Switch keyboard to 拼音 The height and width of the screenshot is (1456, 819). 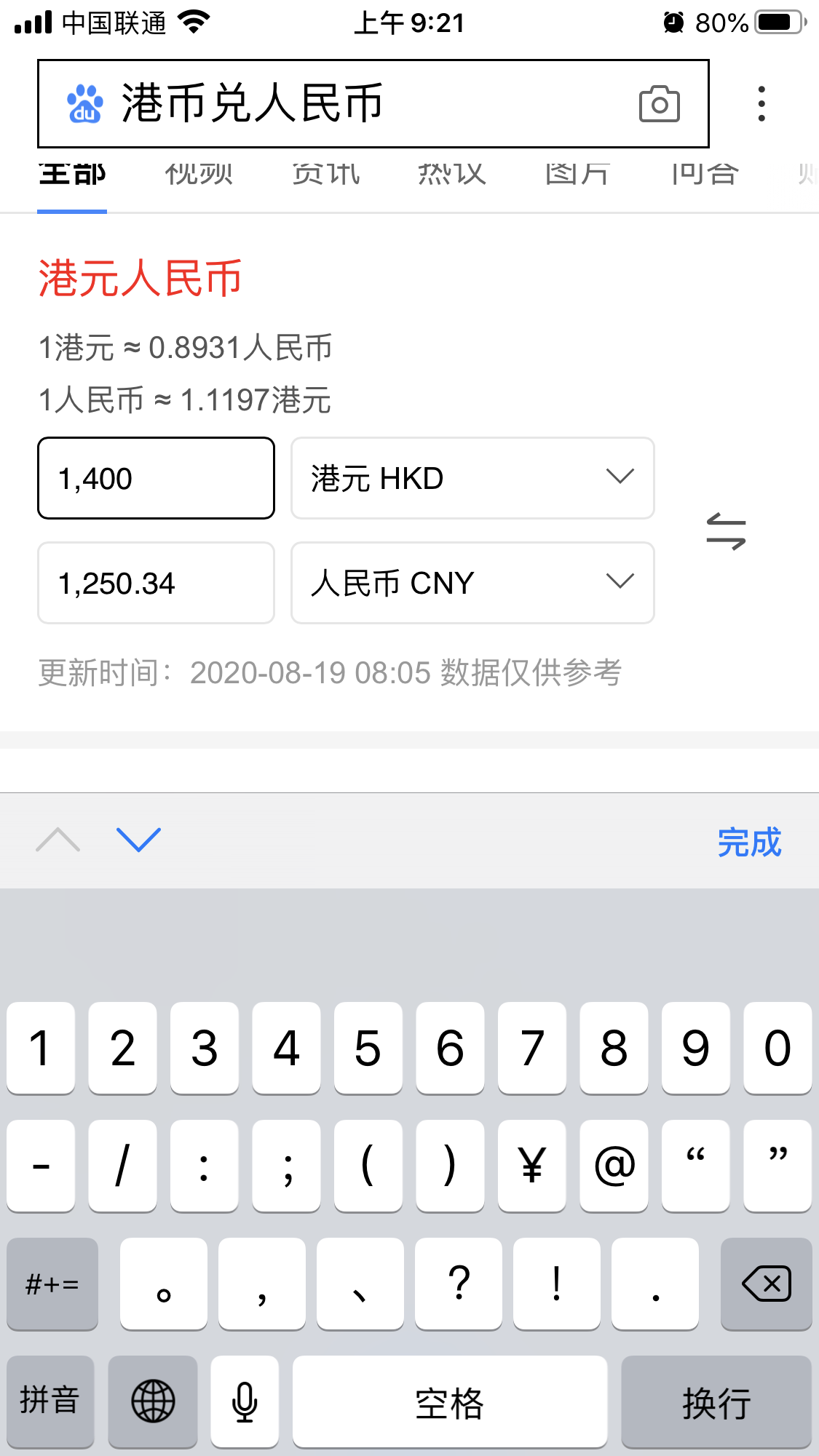tap(50, 1401)
